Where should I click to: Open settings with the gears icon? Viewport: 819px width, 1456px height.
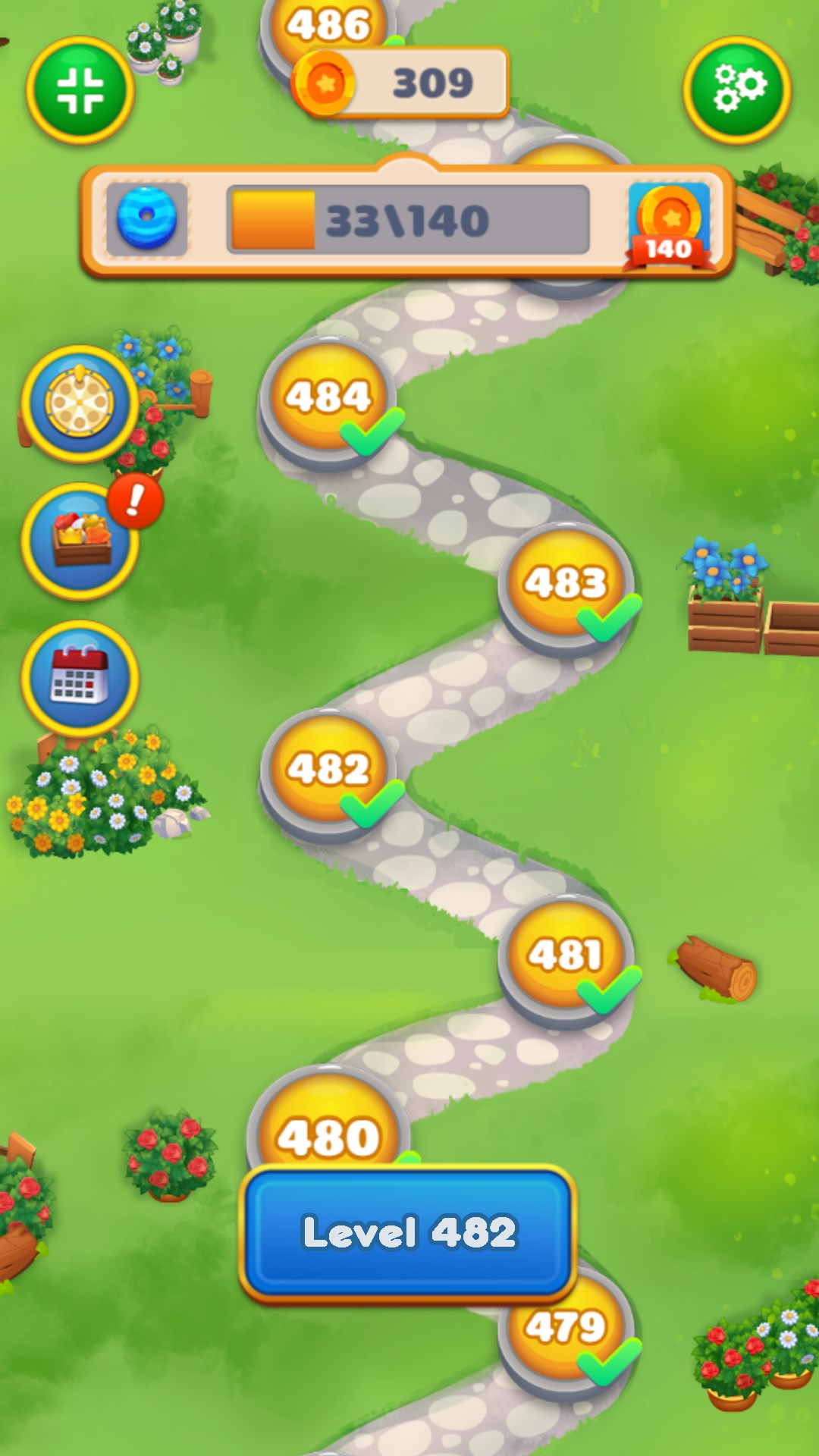[737, 89]
